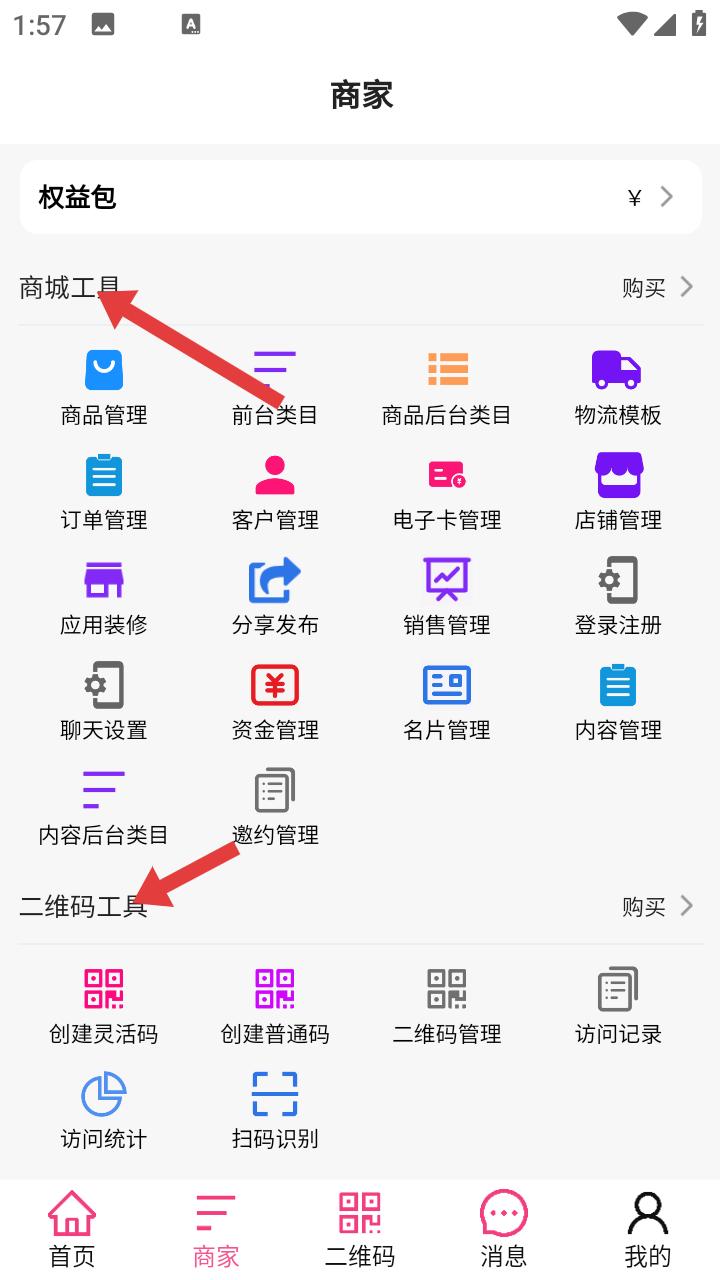Go to 客户管理

click(x=275, y=493)
